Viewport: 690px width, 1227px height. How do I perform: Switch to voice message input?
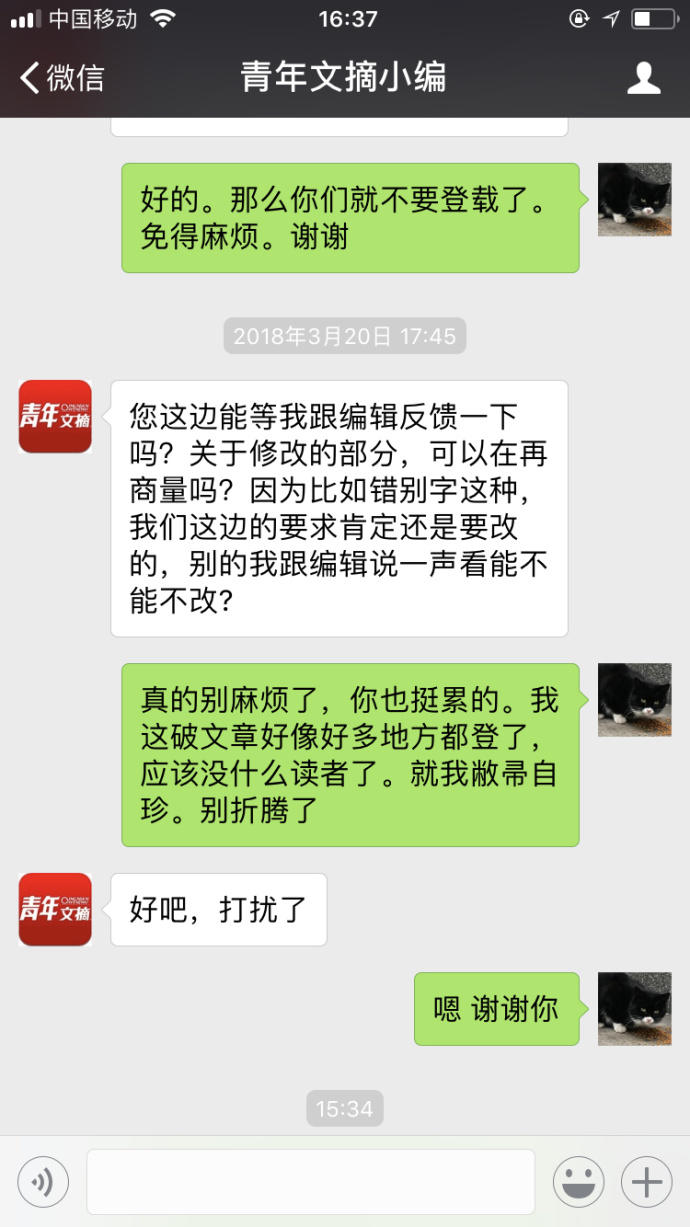pyautogui.click(x=43, y=1183)
